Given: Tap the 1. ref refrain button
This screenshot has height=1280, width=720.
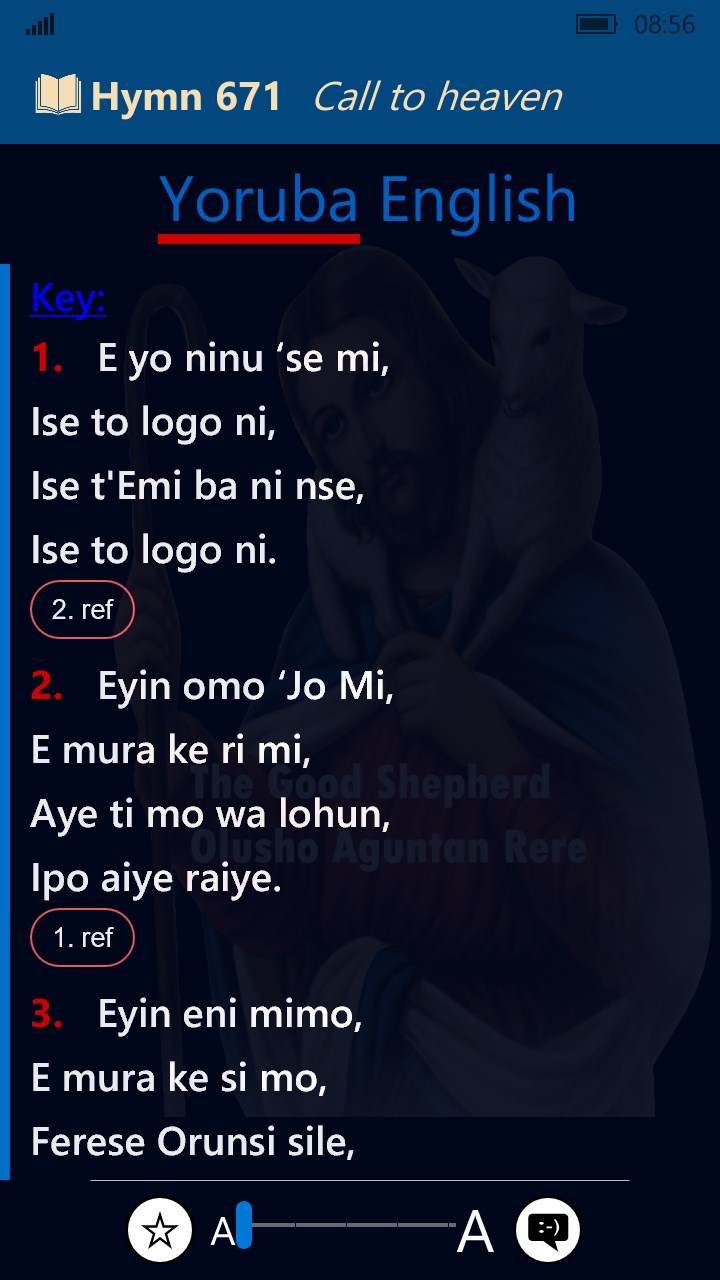Looking at the screenshot, I should [x=82, y=937].
